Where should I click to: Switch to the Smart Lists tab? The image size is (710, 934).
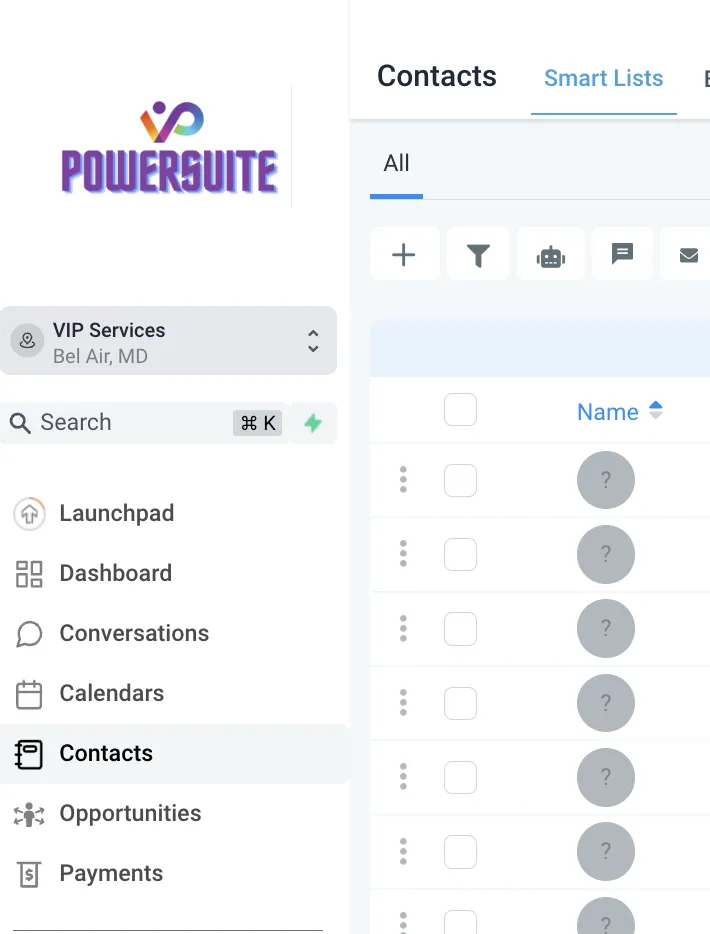coord(603,78)
